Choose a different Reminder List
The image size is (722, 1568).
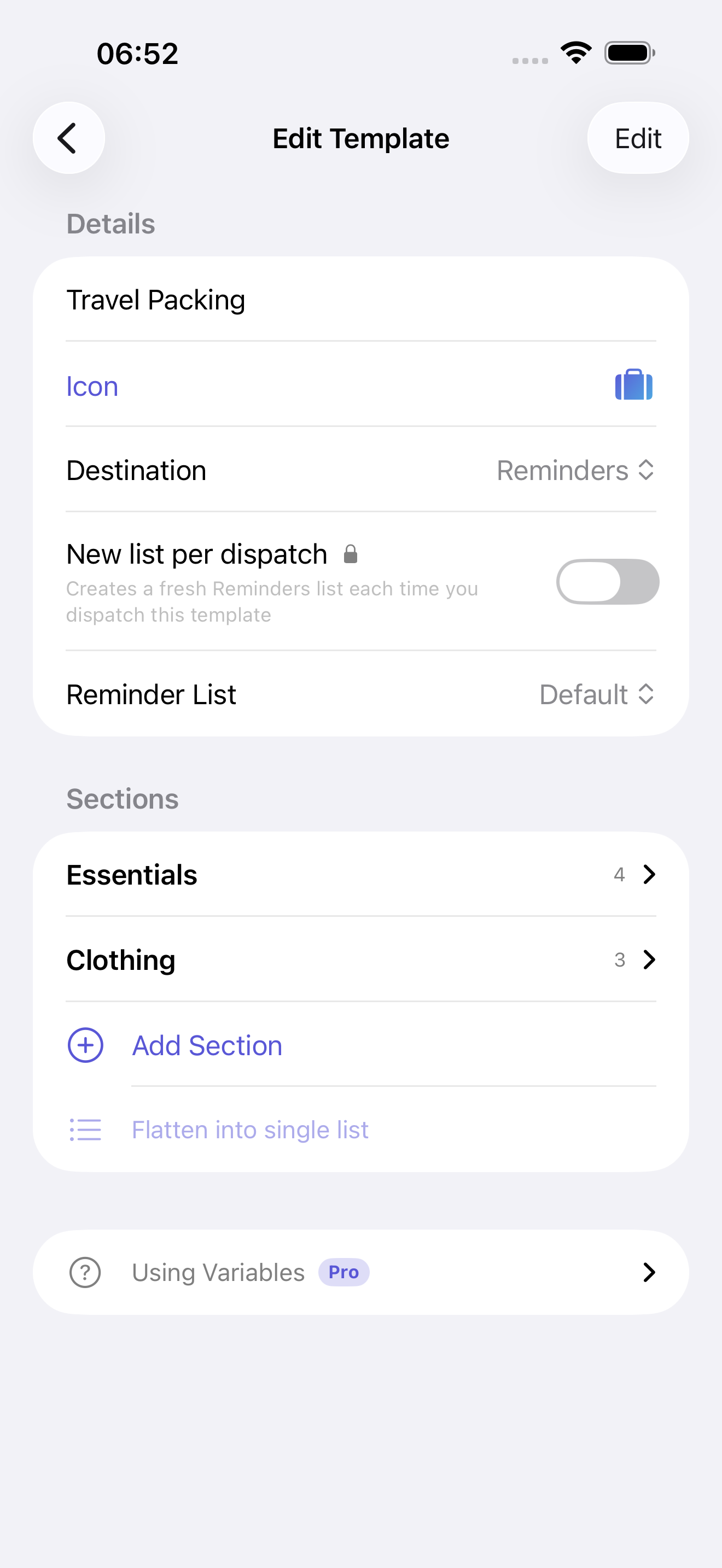[596, 694]
